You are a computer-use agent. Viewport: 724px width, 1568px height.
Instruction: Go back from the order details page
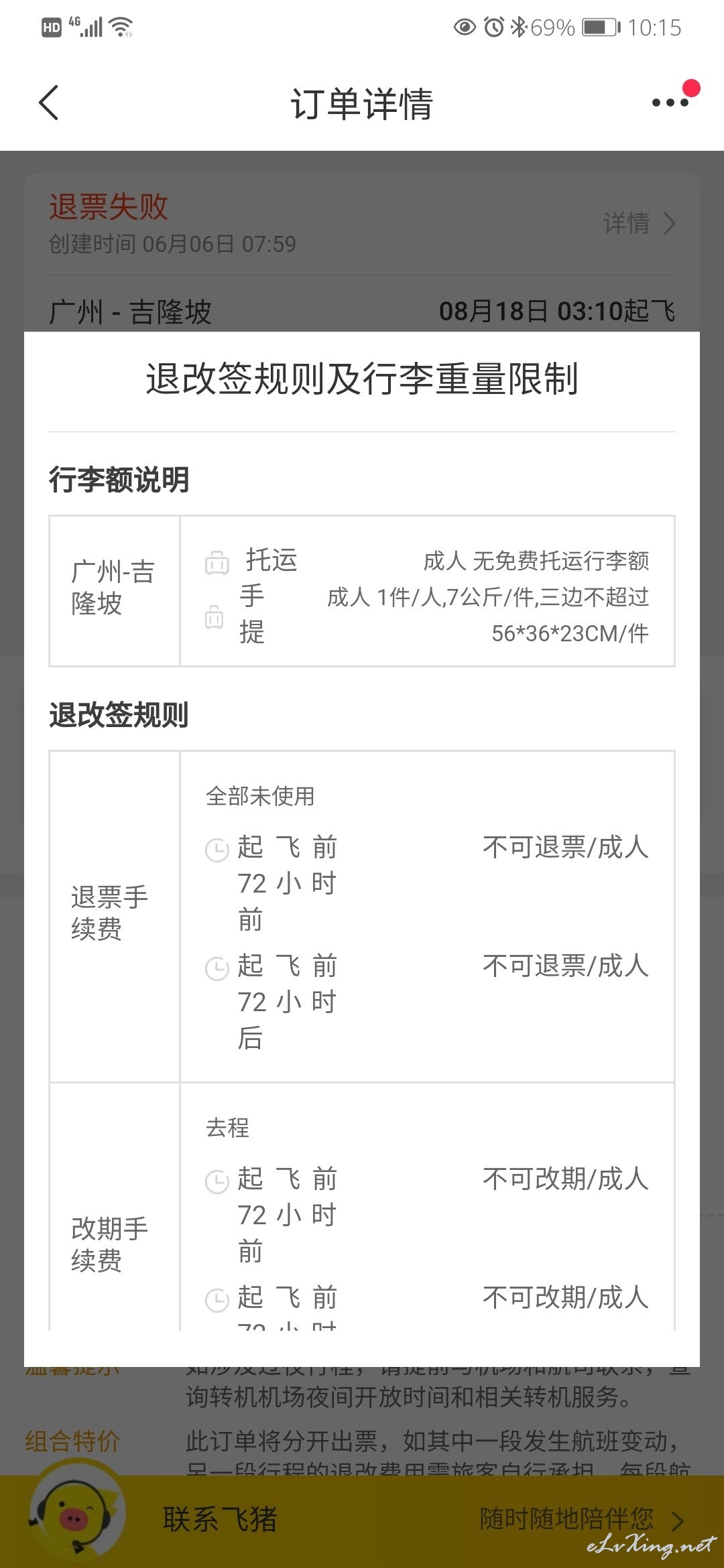click(x=49, y=103)
